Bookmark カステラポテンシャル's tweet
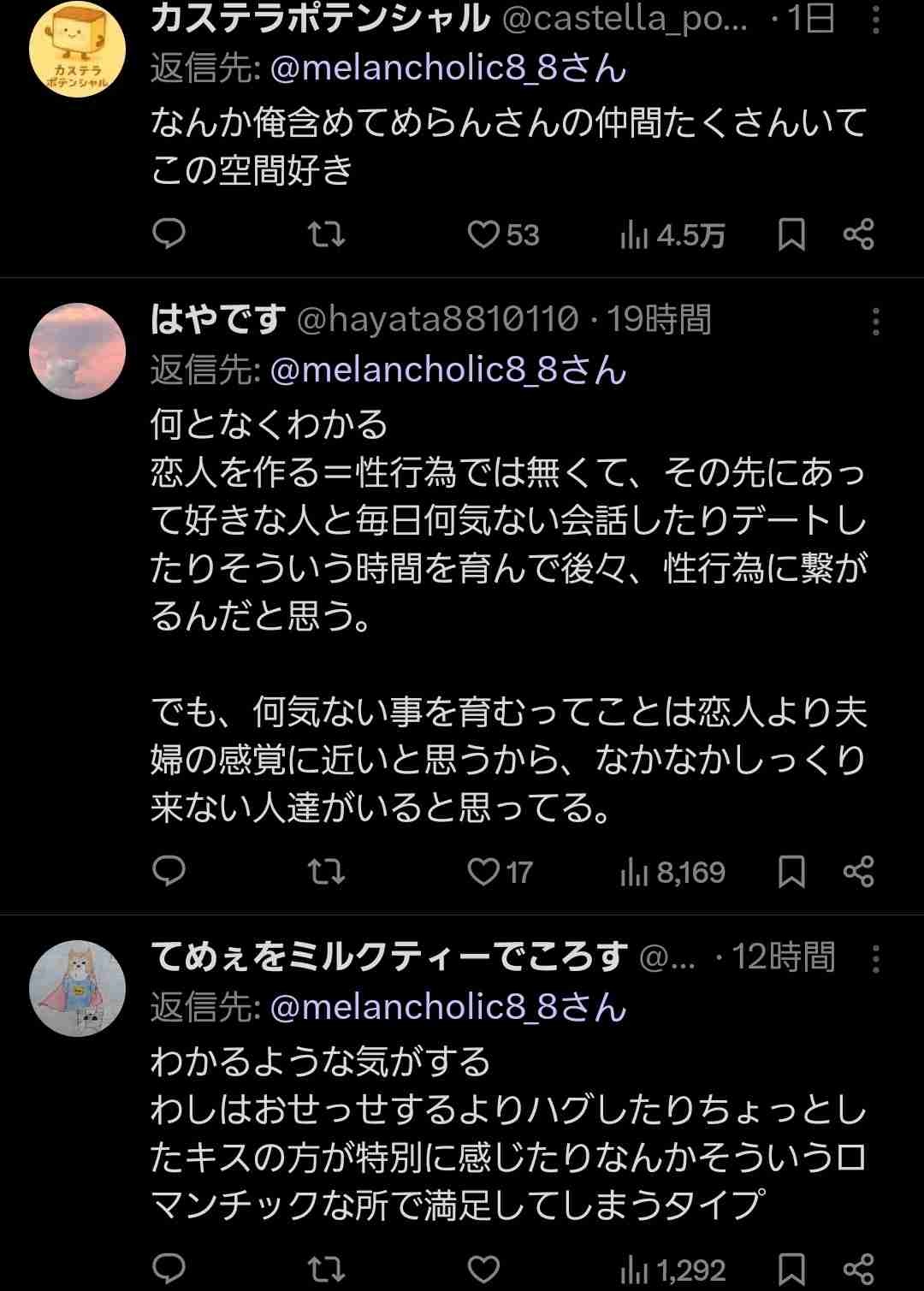The height and width of the screenshot is (1291, 924). pyautogui.click(x=791, y=234)
